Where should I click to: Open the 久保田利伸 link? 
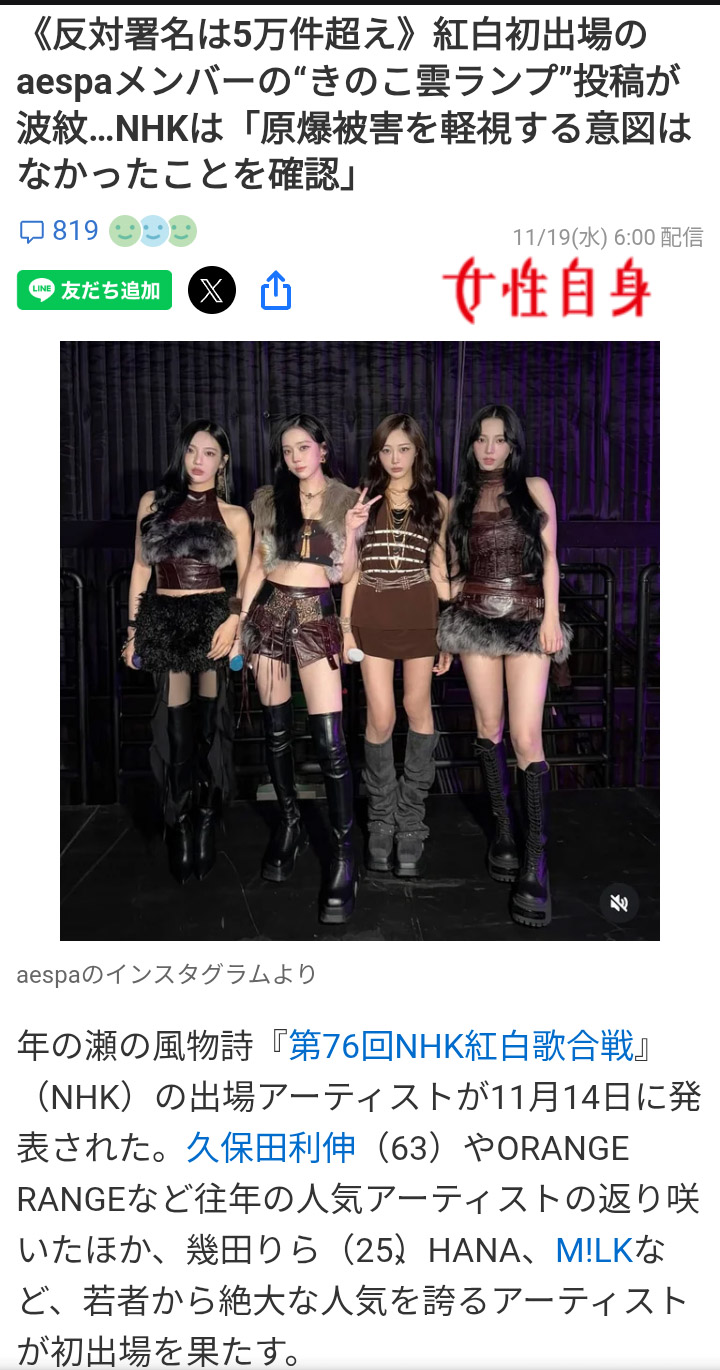tap(270, 1147)
